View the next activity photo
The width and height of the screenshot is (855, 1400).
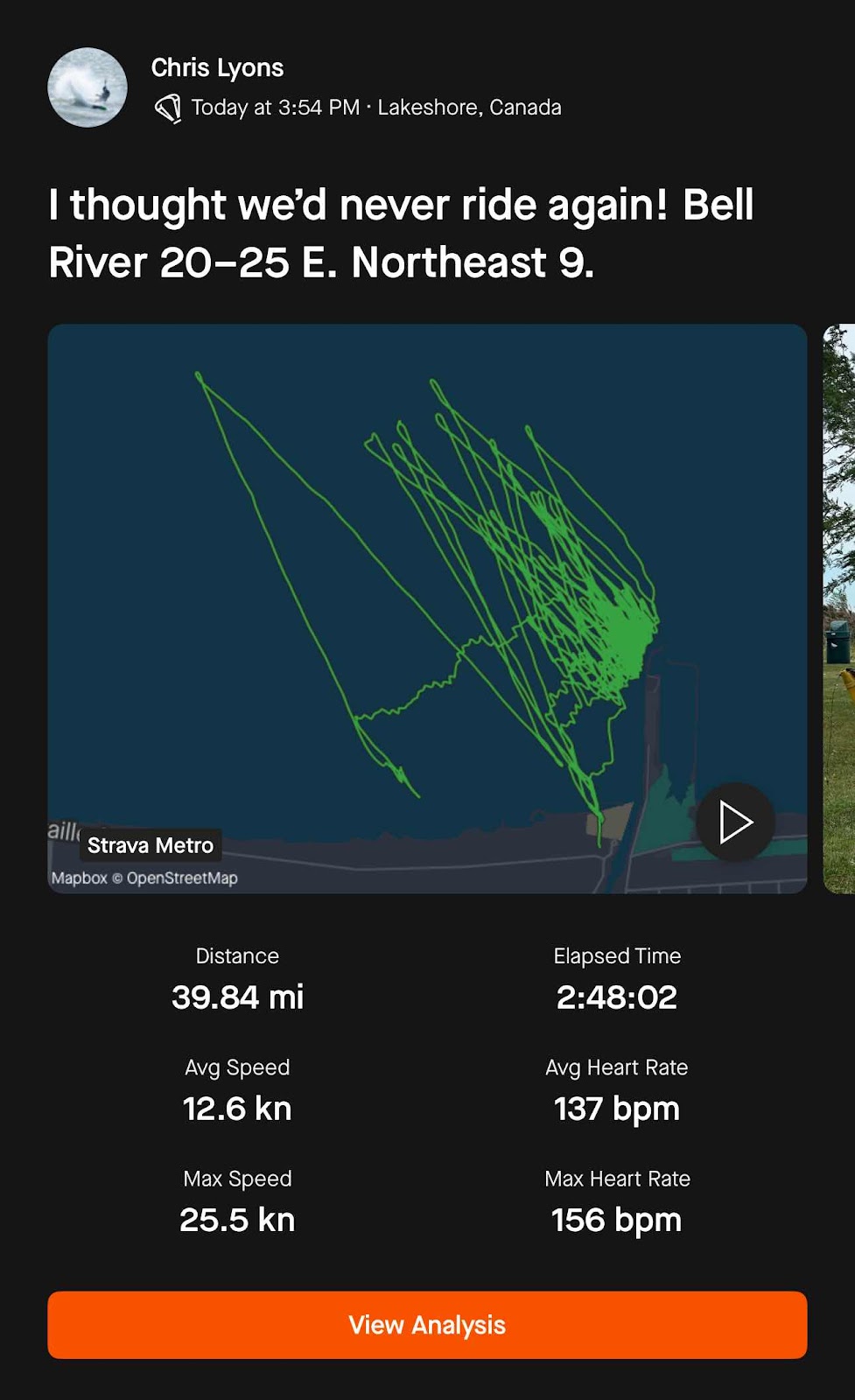coord(839,609)
